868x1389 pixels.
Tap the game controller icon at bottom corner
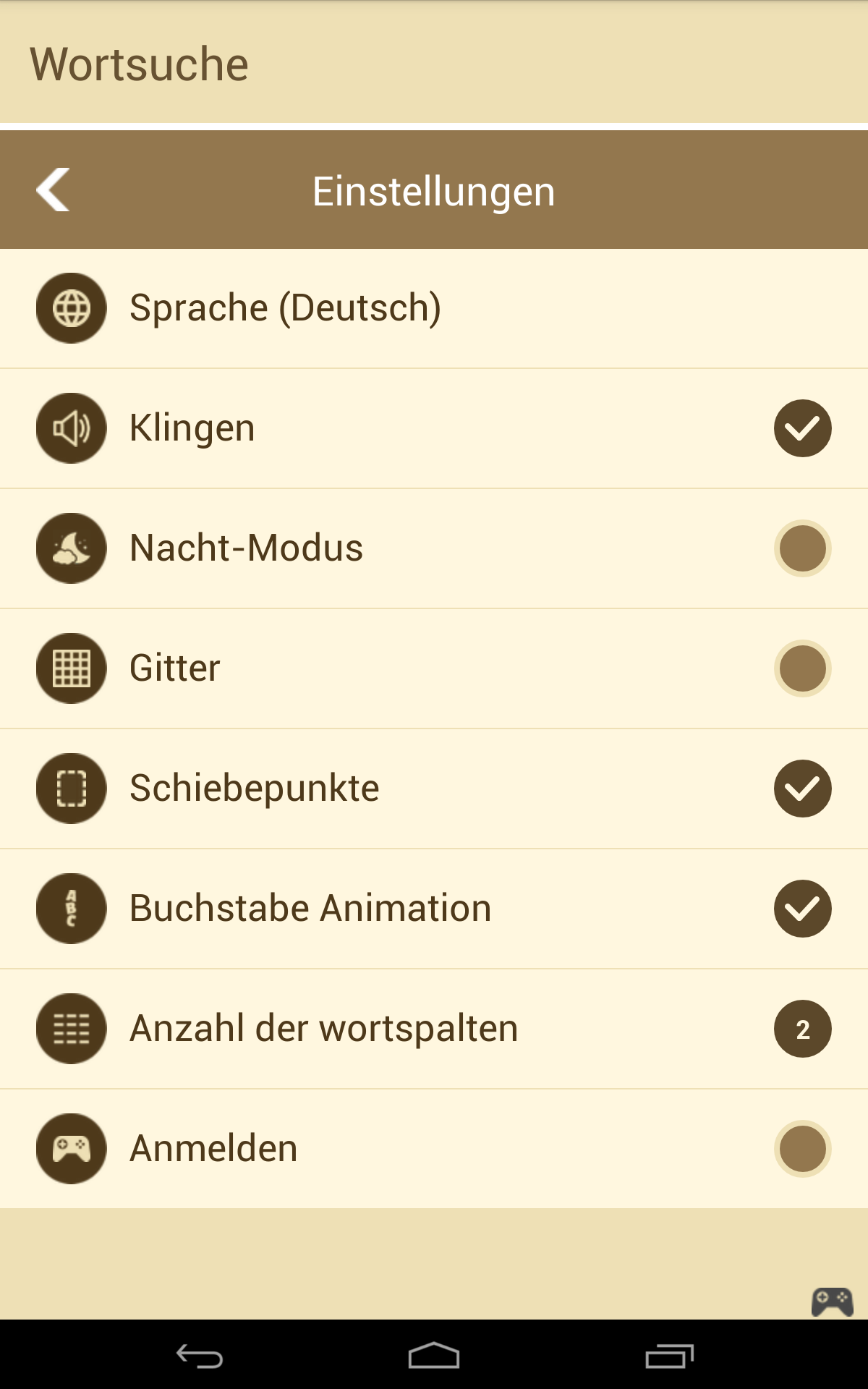(833, 1301)
